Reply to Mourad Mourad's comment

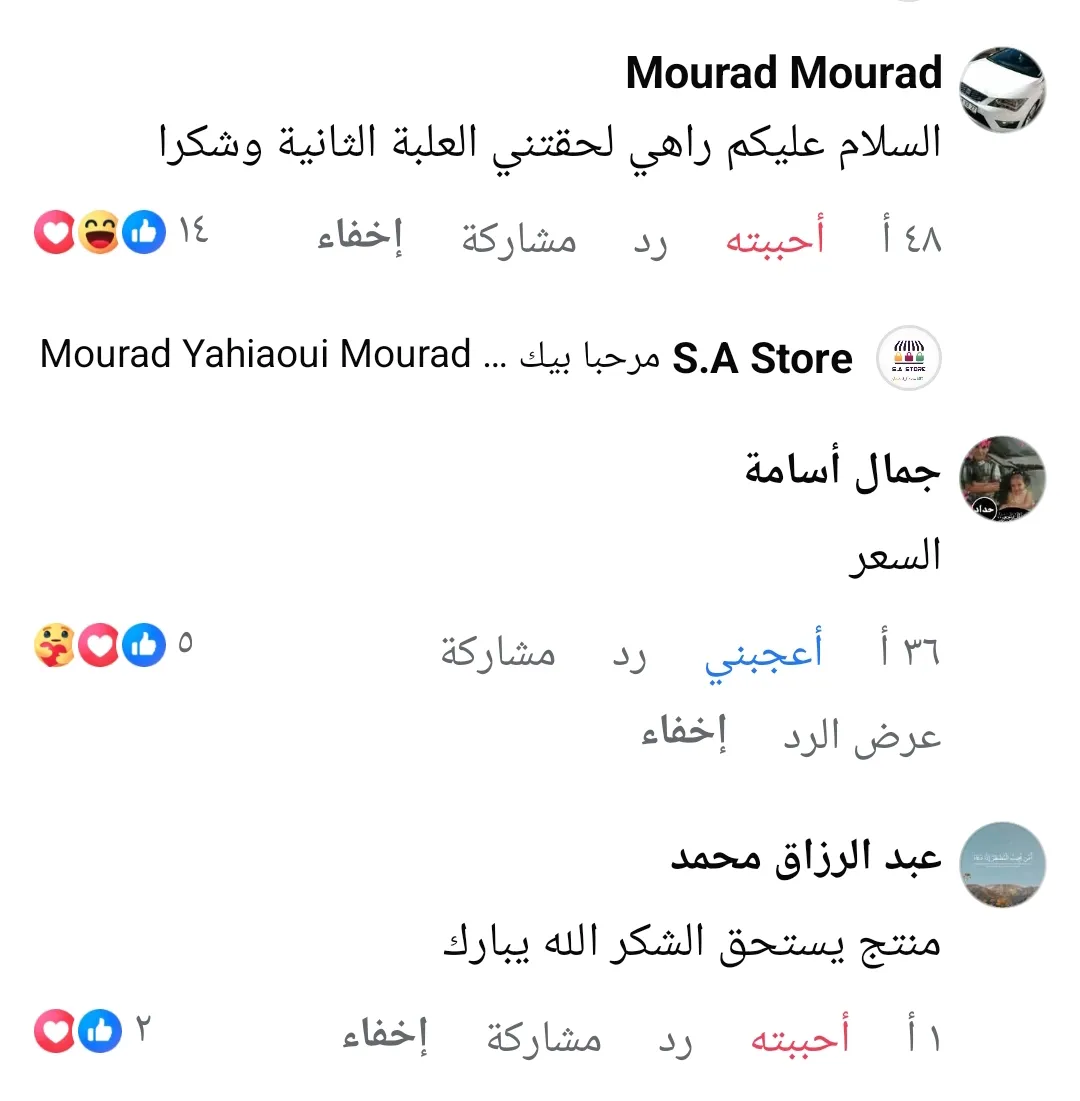650,240
